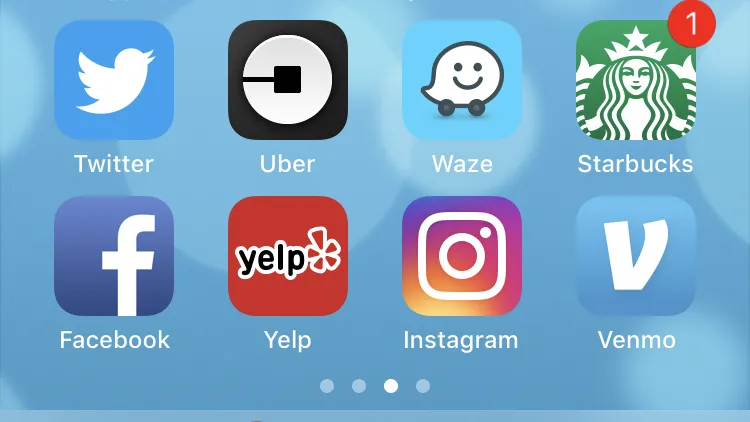
Task: Open the Yelp app
Action: click(x=288, y=256)
